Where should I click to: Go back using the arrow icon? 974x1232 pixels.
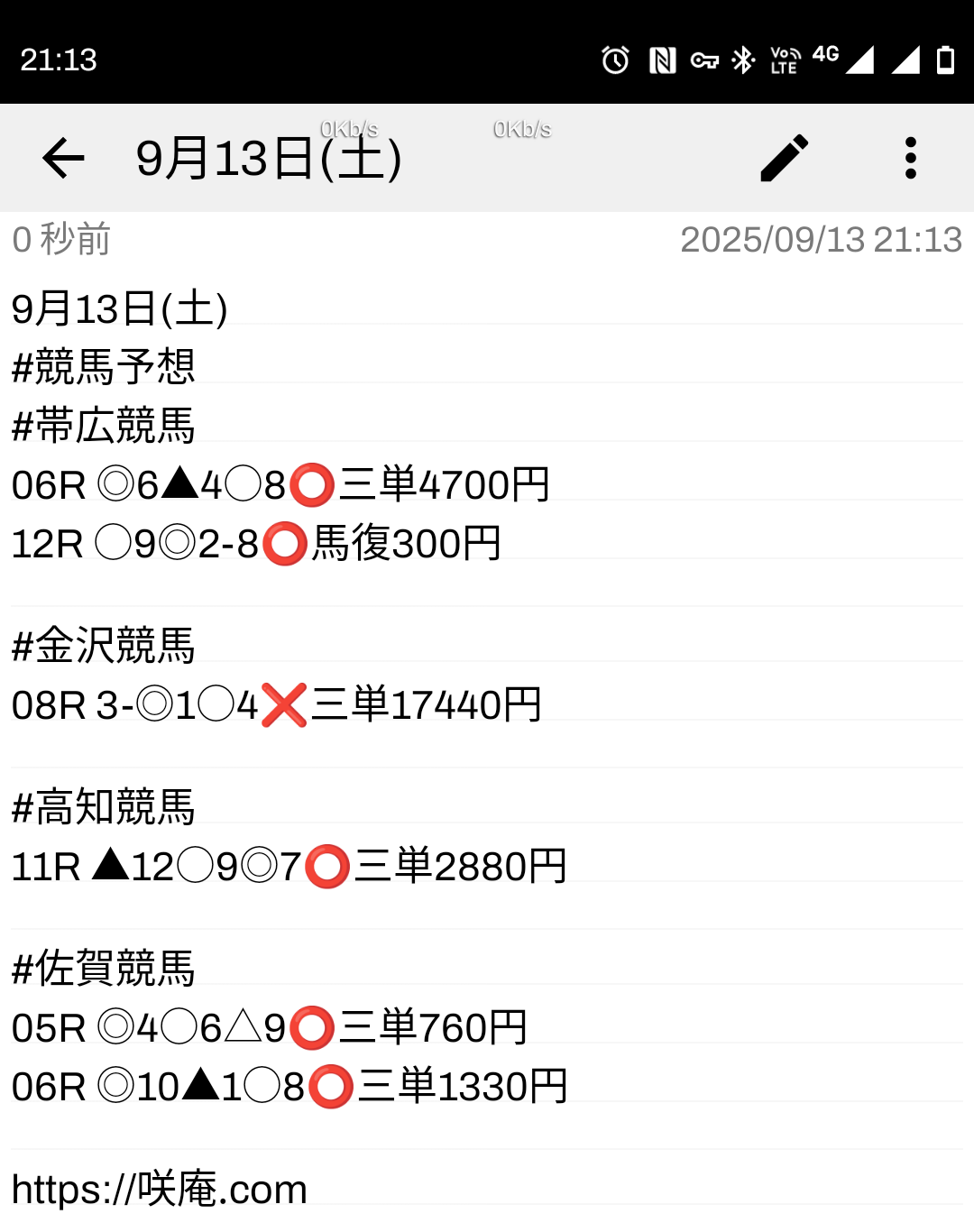point(63,159)
